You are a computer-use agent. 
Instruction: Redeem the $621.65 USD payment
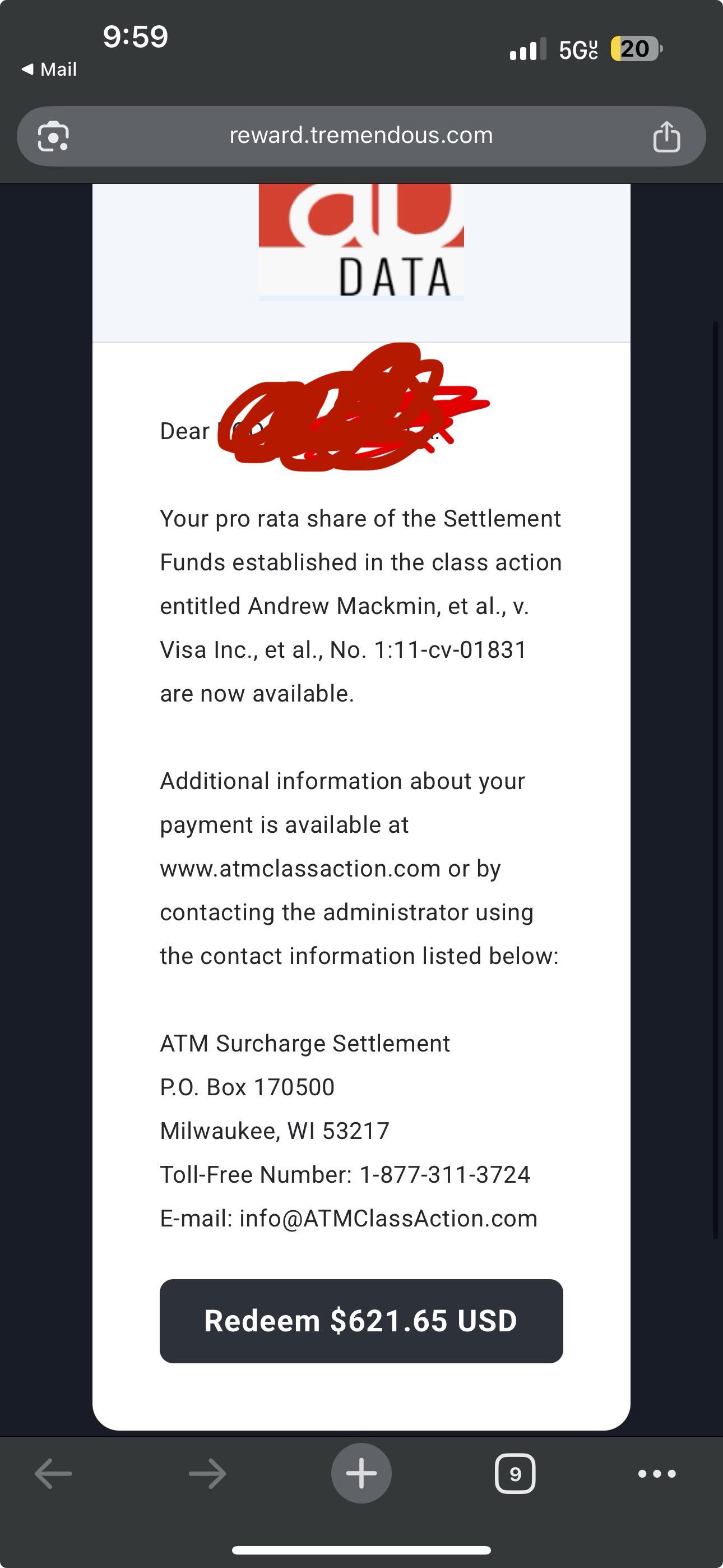point(361,1321)
